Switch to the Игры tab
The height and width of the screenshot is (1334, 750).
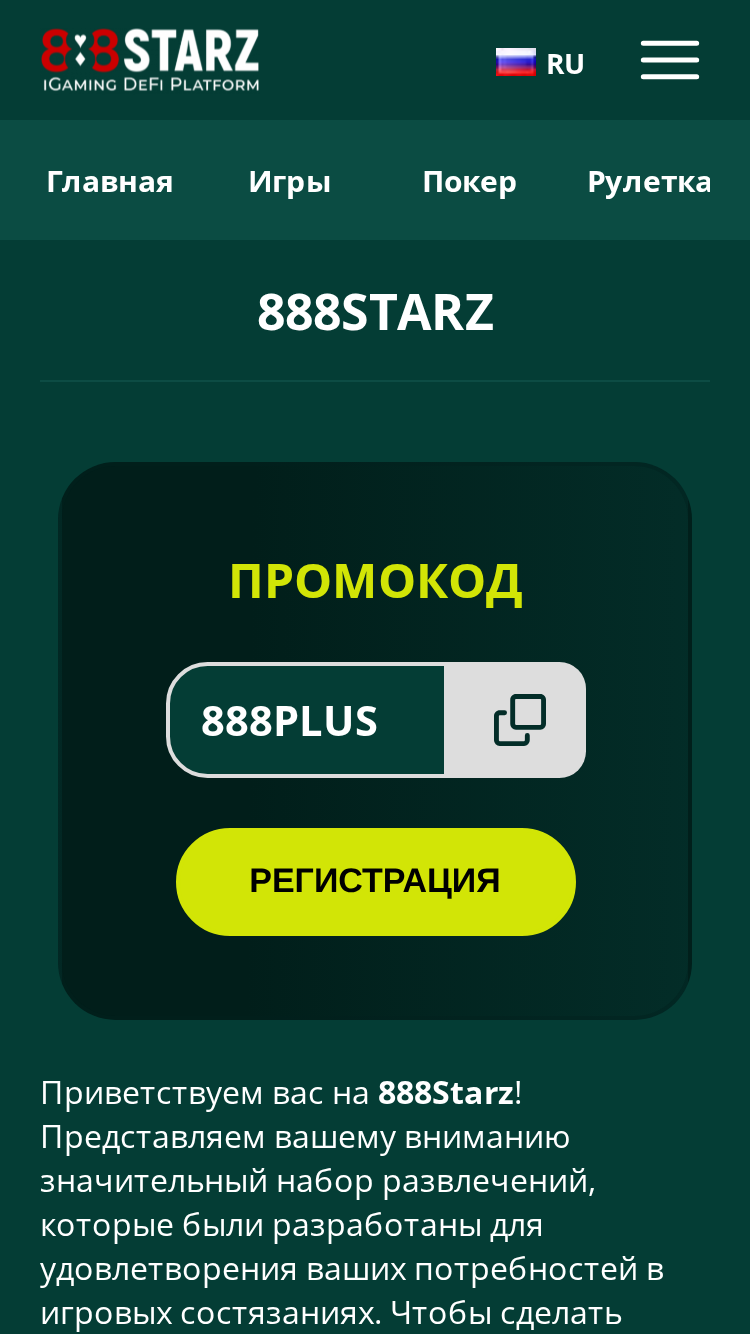[290, 181]
